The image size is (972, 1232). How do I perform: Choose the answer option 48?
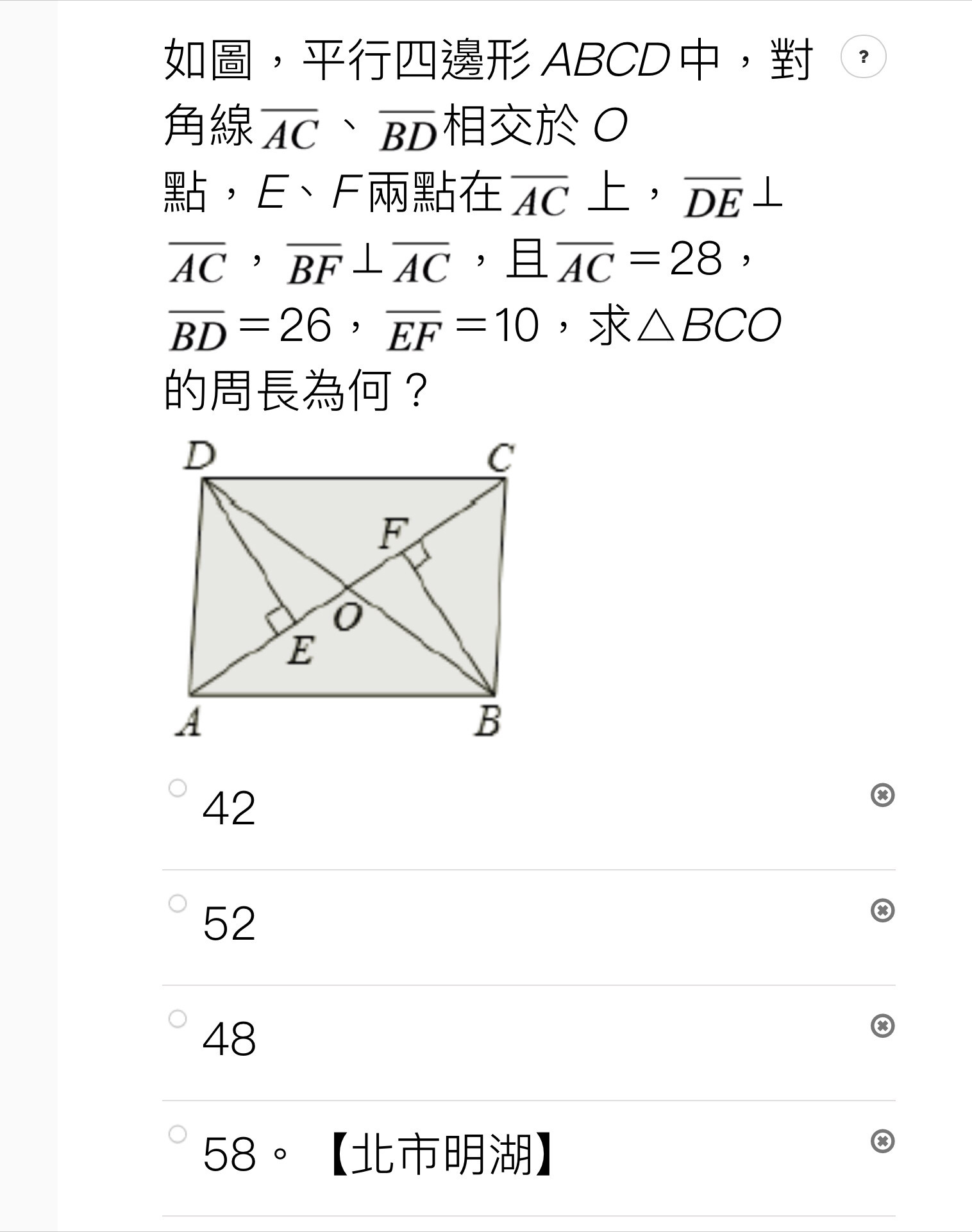coord(178,1019)
